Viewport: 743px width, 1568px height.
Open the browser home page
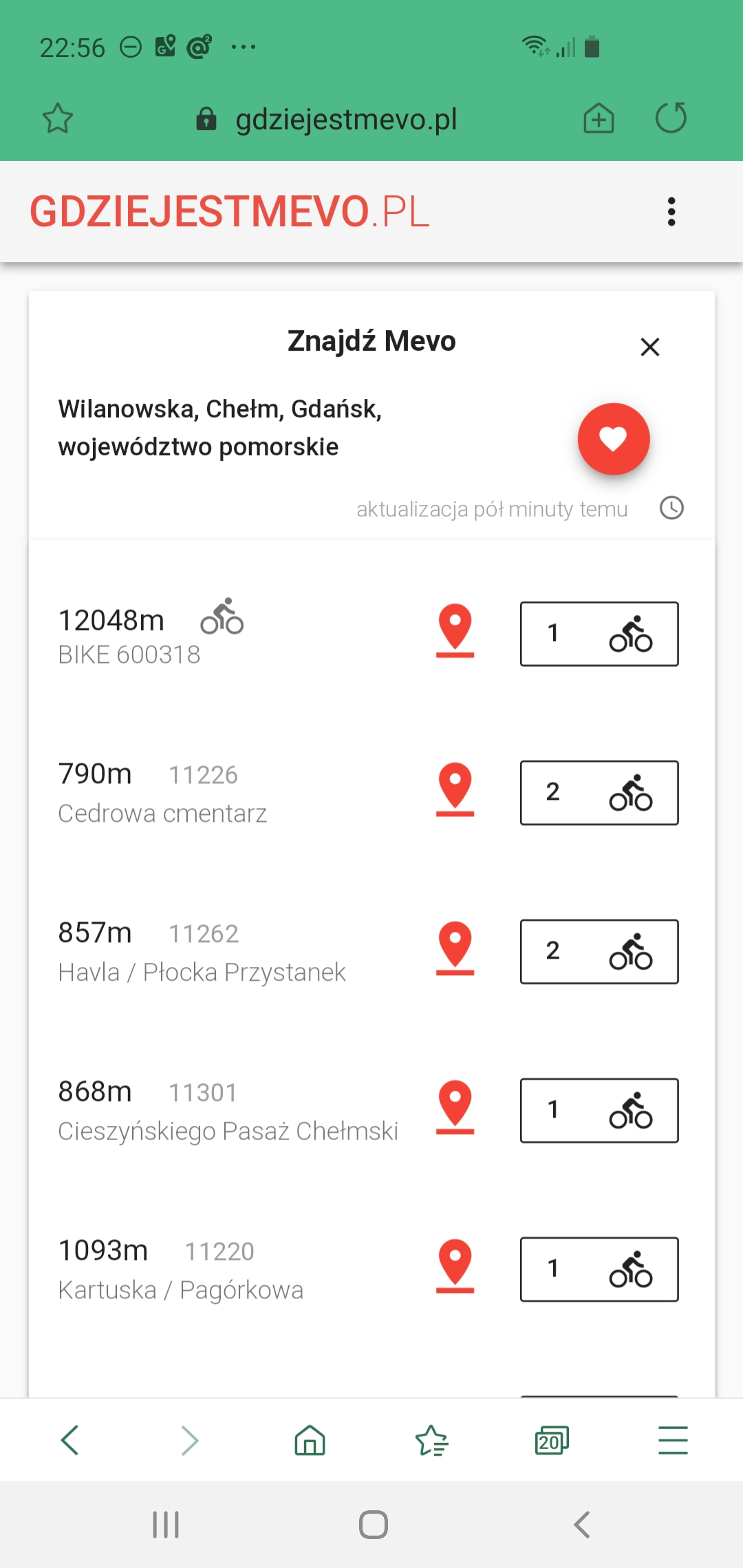[x=310, y=1440]
